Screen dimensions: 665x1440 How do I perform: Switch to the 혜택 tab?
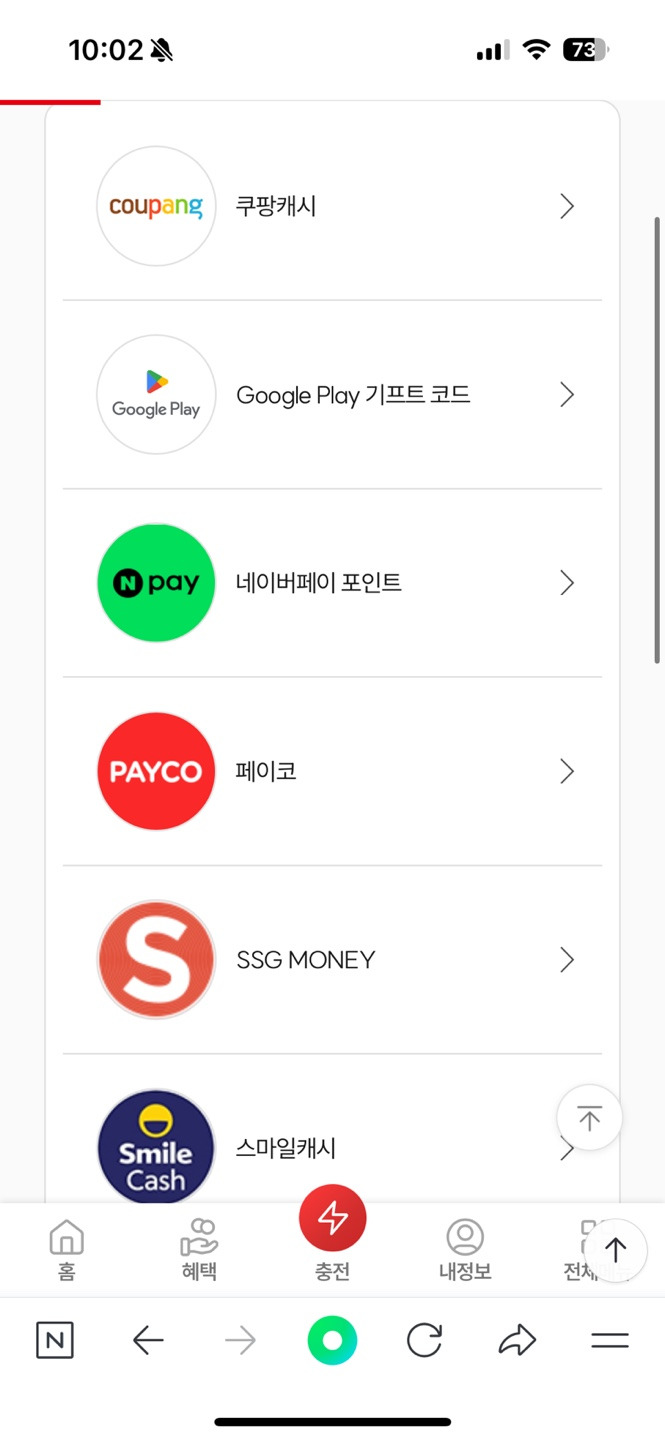click(x=199, y=1250)
